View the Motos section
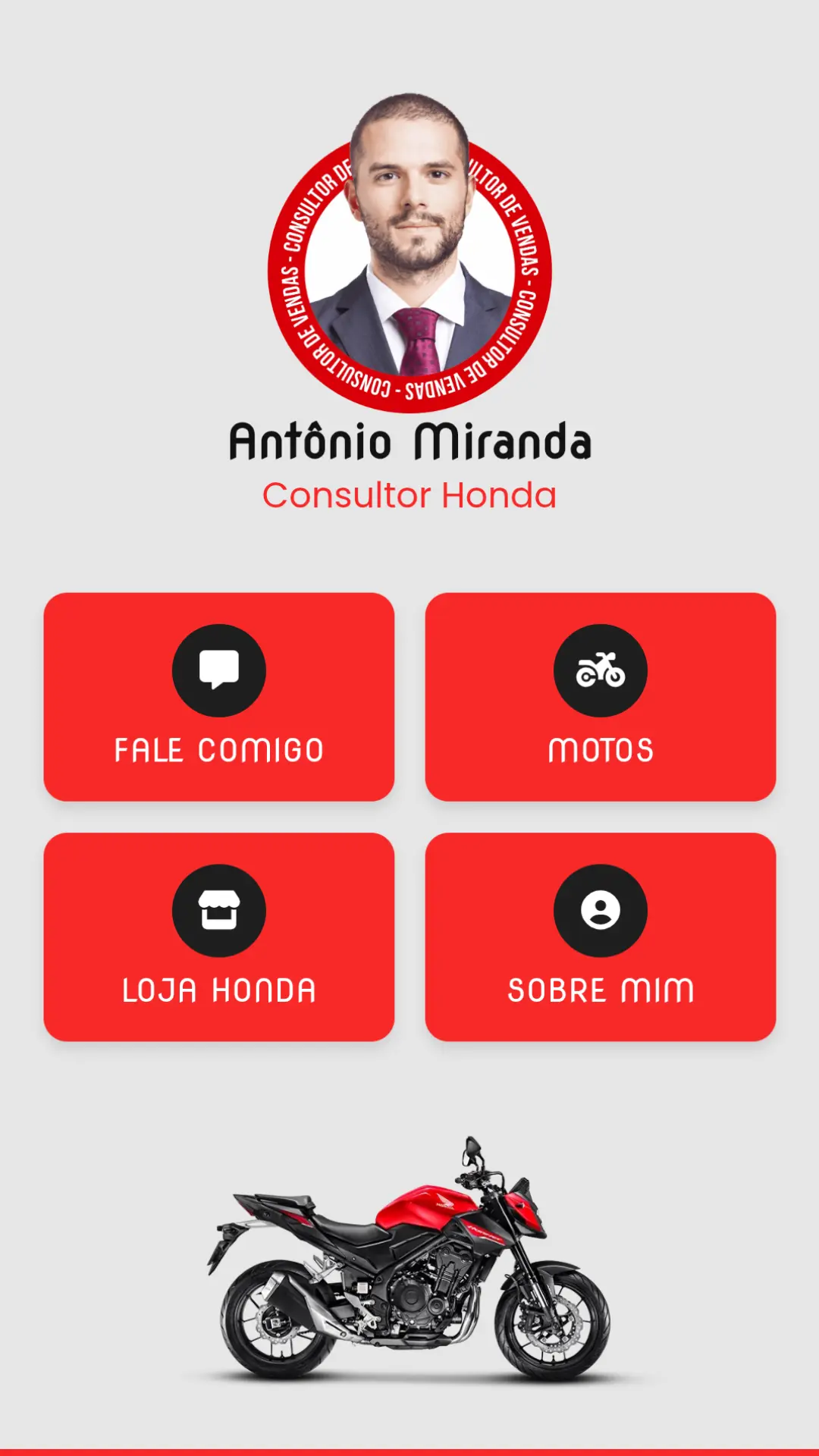The height and width of the screenshot is (1456, 819). 600,696
